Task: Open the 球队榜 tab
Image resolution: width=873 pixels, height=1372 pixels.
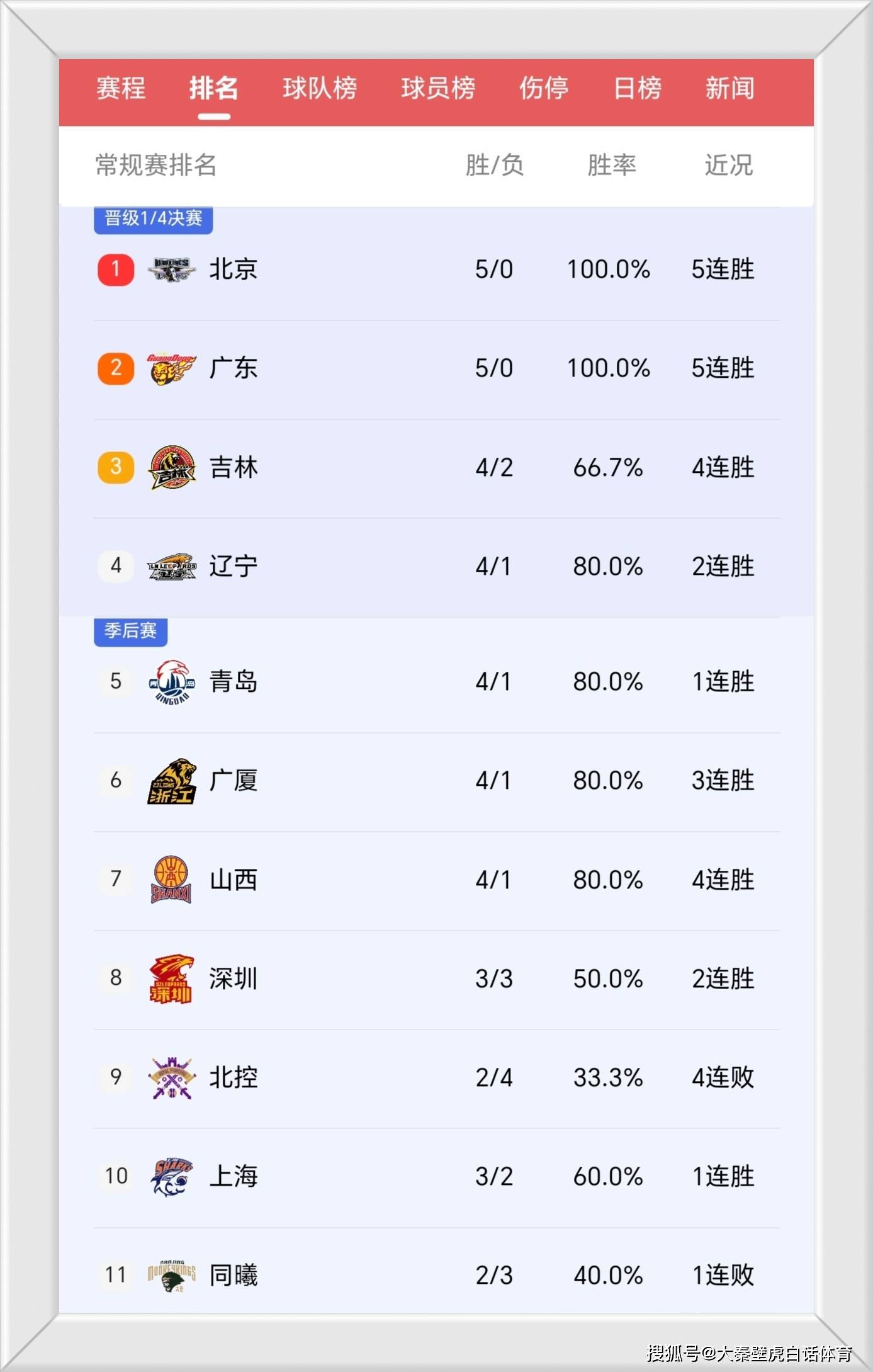Action: [318, 89]
